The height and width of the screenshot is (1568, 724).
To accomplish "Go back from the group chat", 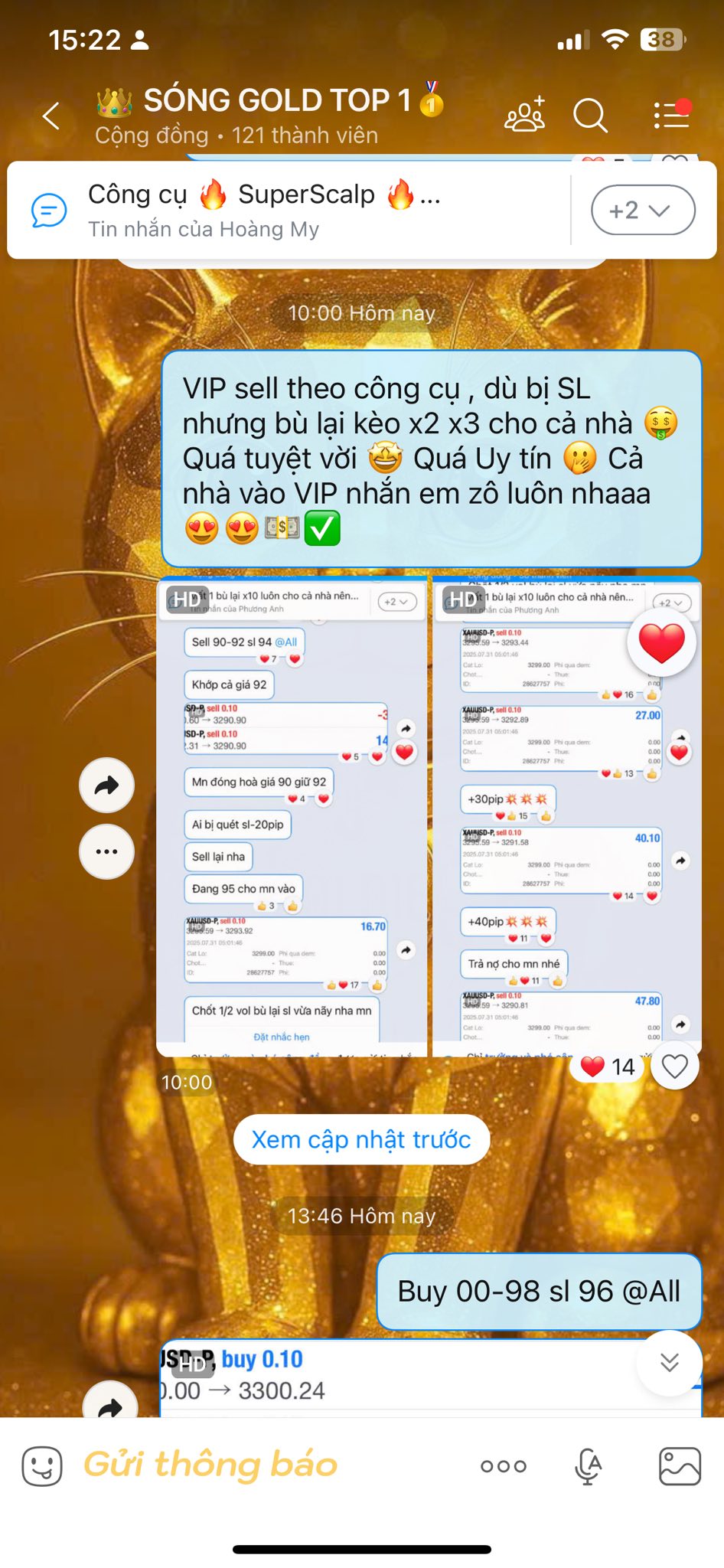I will coord(51,116).
